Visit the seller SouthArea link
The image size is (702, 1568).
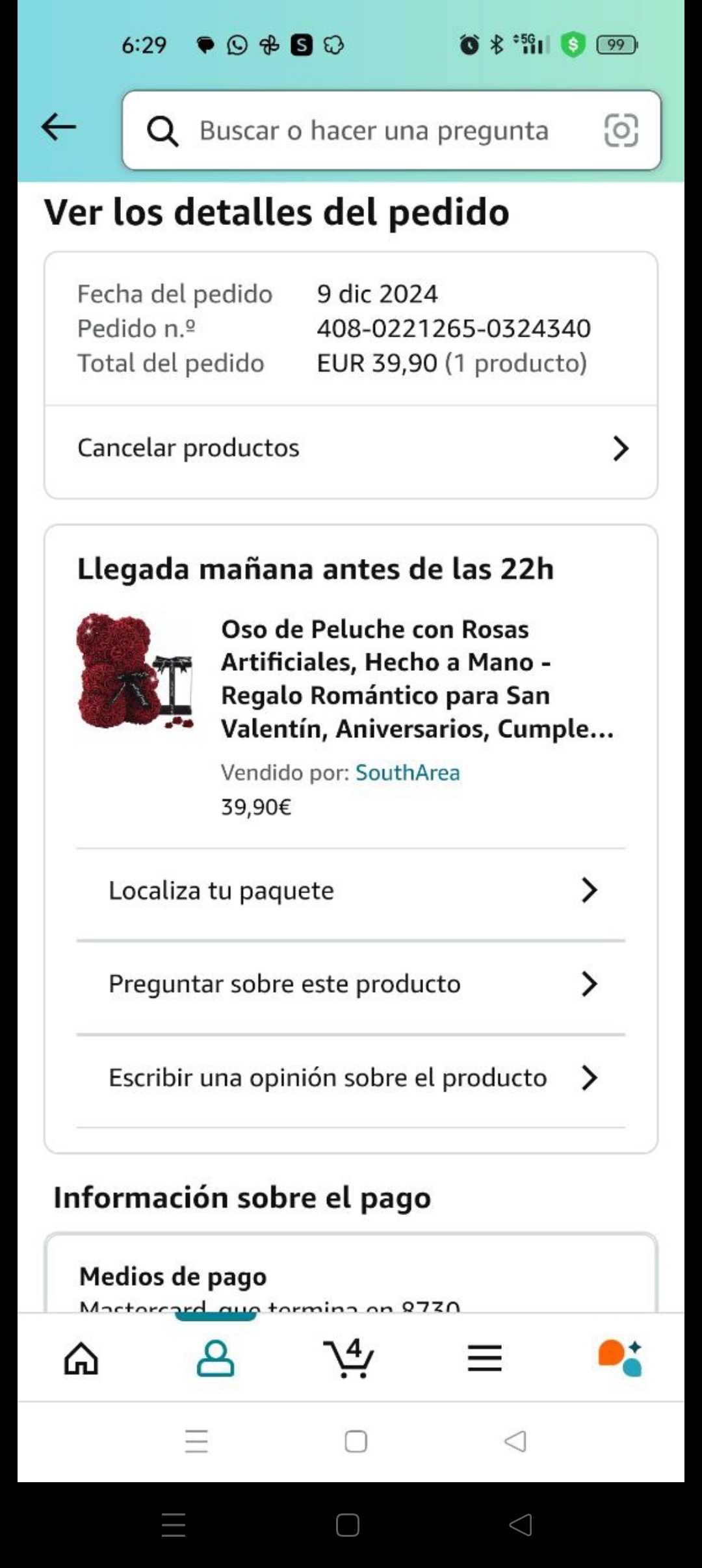[x=408, y=772]
